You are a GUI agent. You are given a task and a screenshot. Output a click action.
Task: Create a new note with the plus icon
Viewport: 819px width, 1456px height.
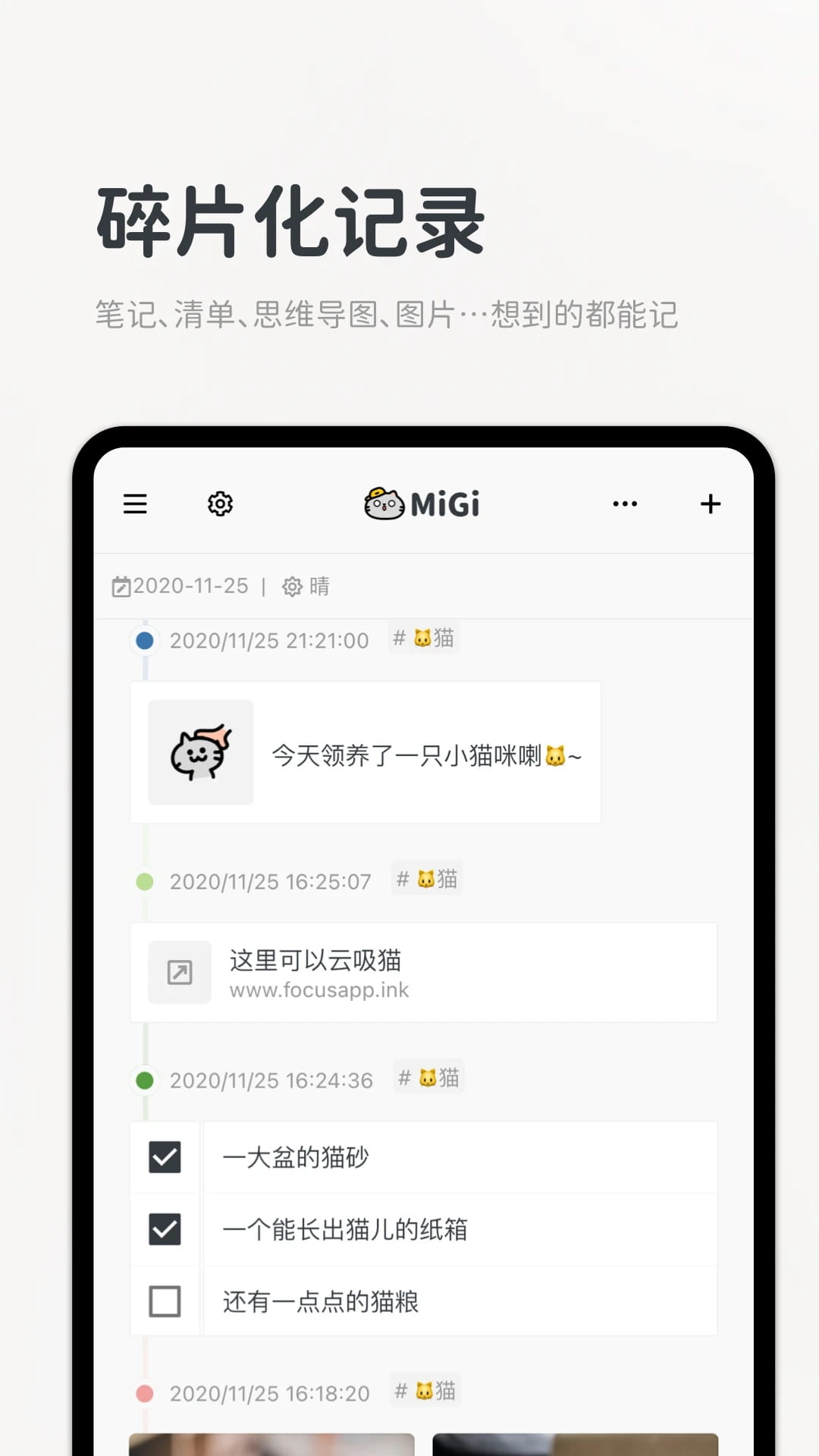tap(711, 504)
